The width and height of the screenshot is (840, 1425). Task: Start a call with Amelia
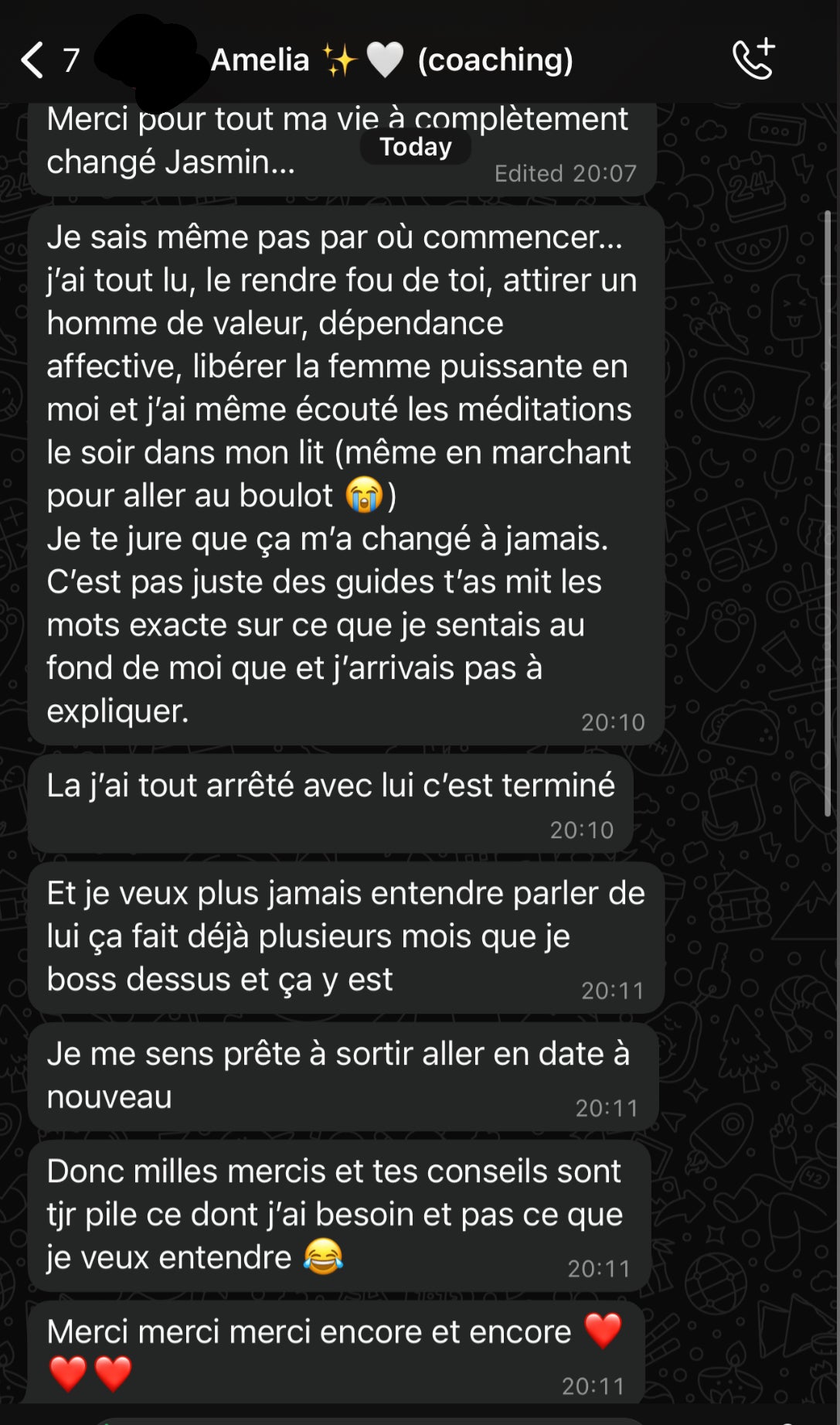[x=753, y=59]
